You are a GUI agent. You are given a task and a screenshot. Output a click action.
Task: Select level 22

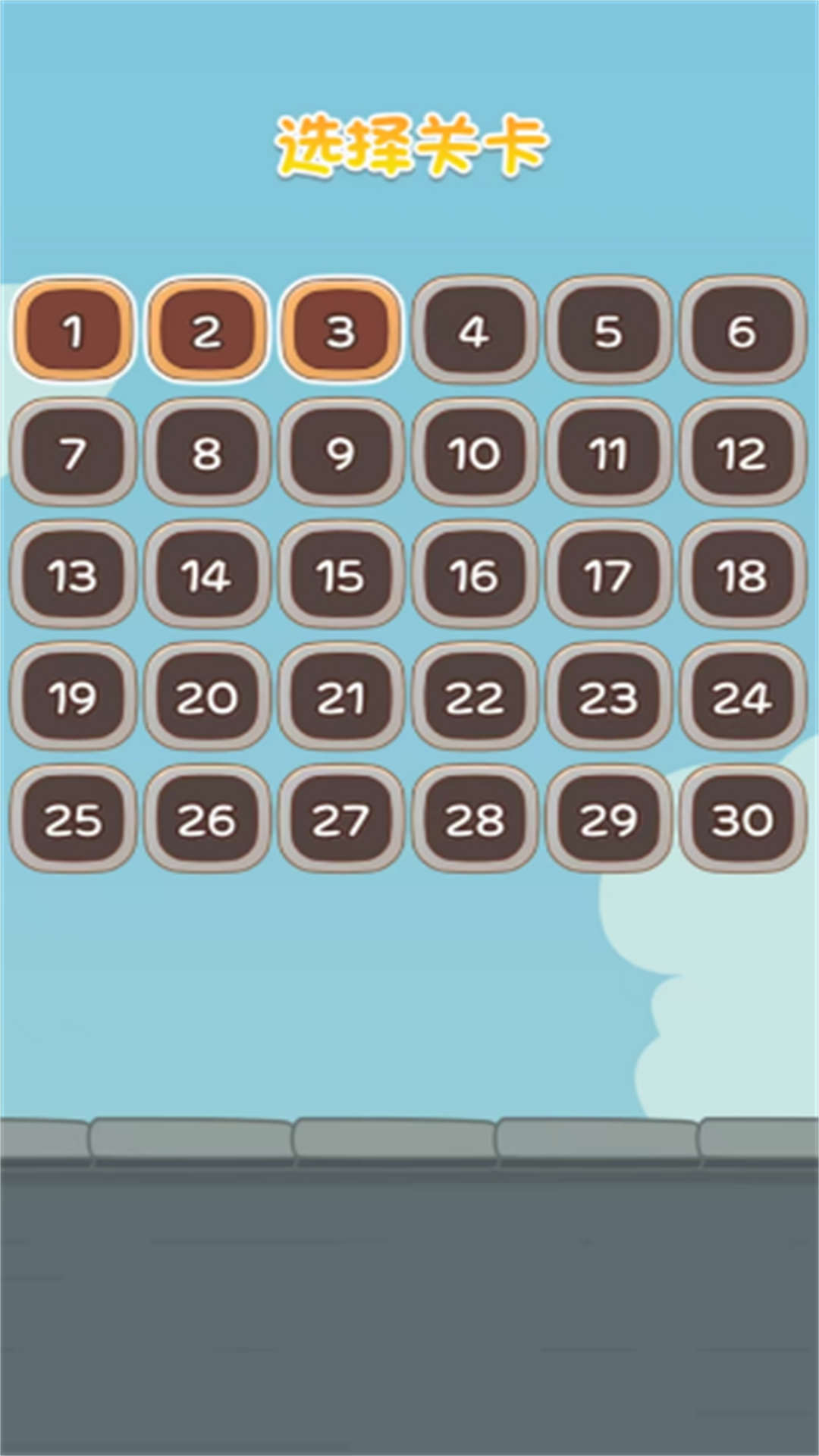click(475, 697)
